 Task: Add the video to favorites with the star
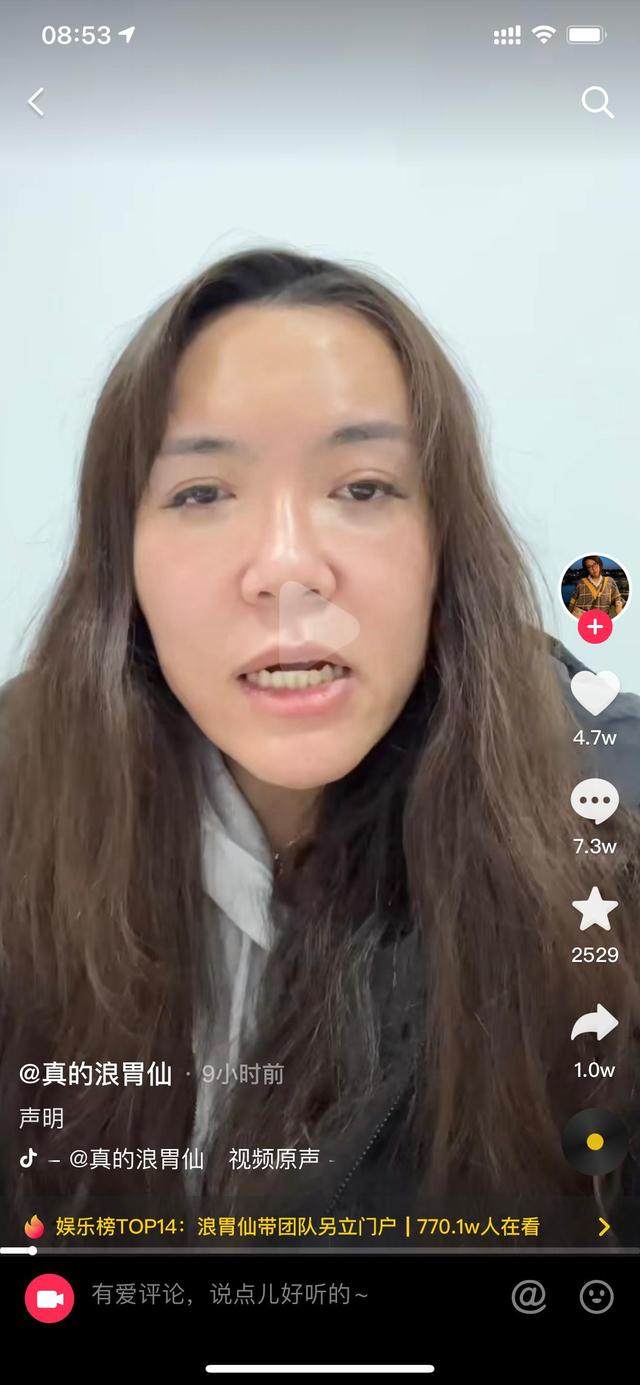(595, 909)
